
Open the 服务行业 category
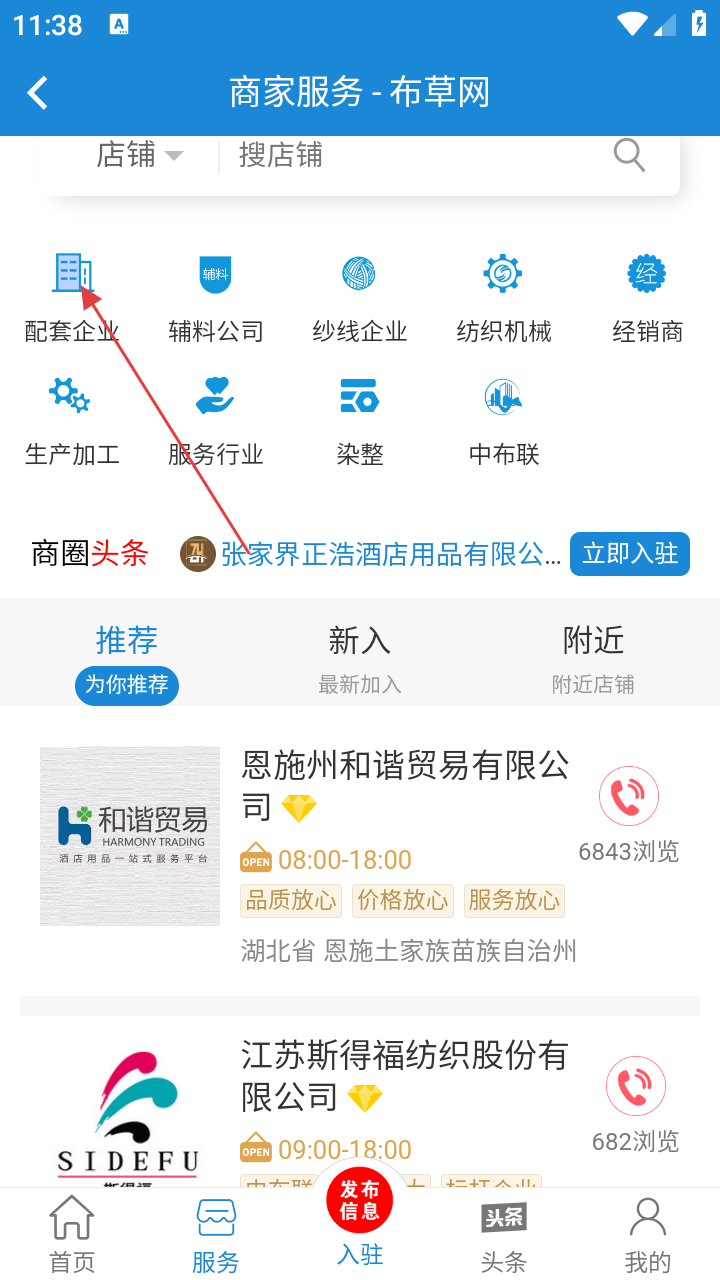(x=215, y=420)
